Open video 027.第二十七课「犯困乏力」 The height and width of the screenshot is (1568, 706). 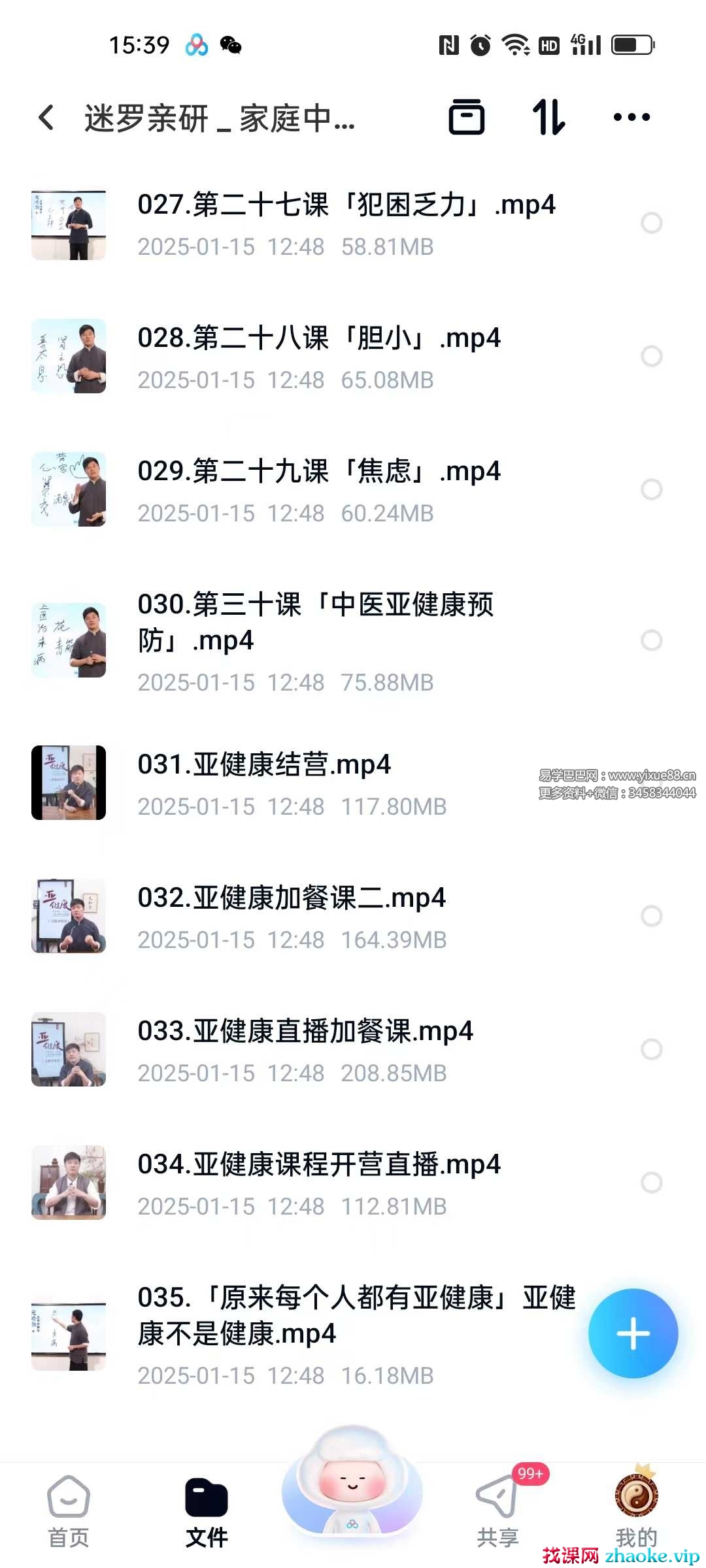[x=345, y=206]
